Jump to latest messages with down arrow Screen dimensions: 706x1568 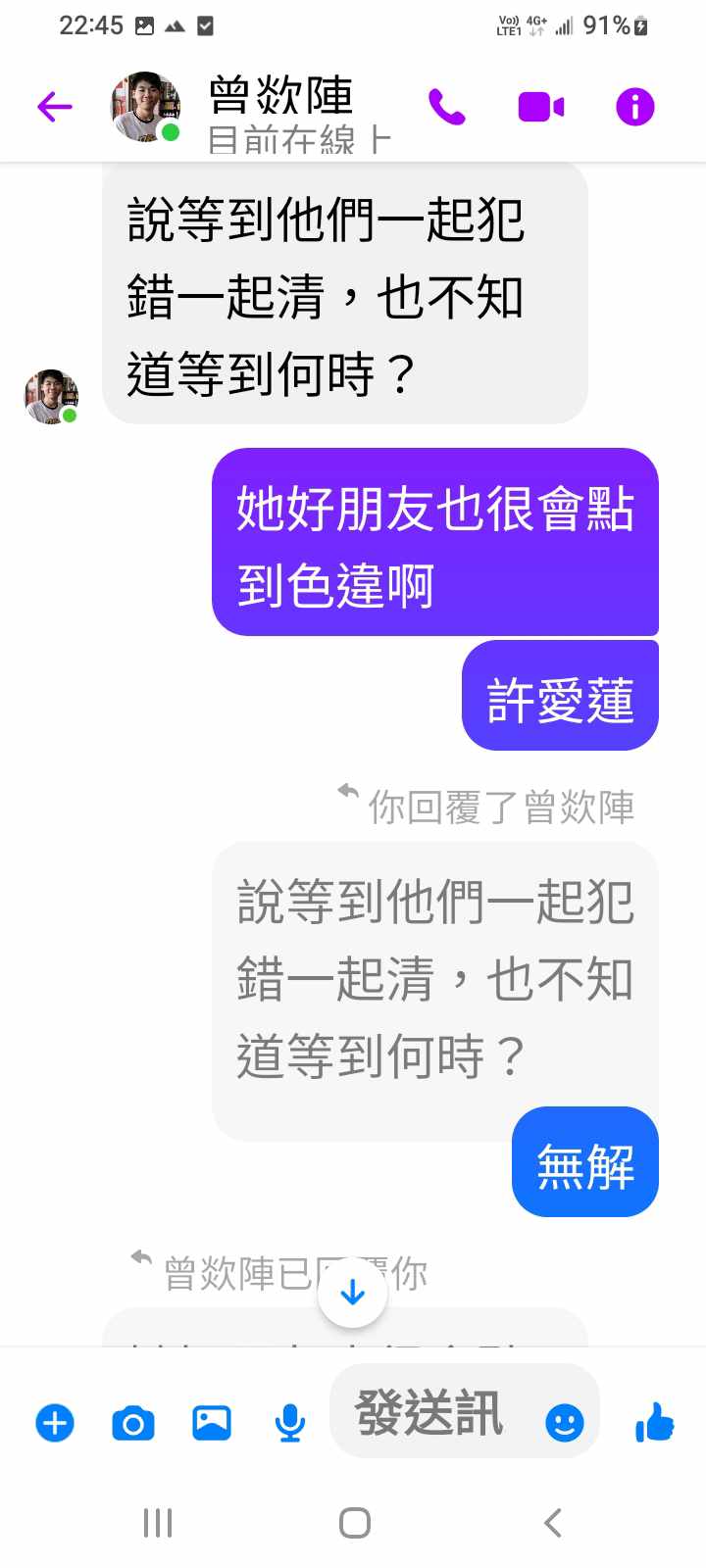[353, 1293]
